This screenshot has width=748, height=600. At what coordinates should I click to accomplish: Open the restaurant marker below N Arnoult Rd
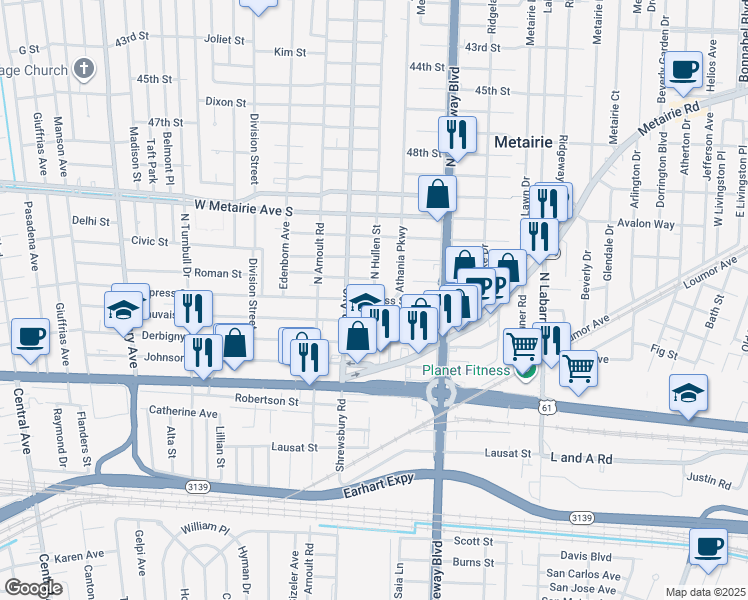[309, 356]
